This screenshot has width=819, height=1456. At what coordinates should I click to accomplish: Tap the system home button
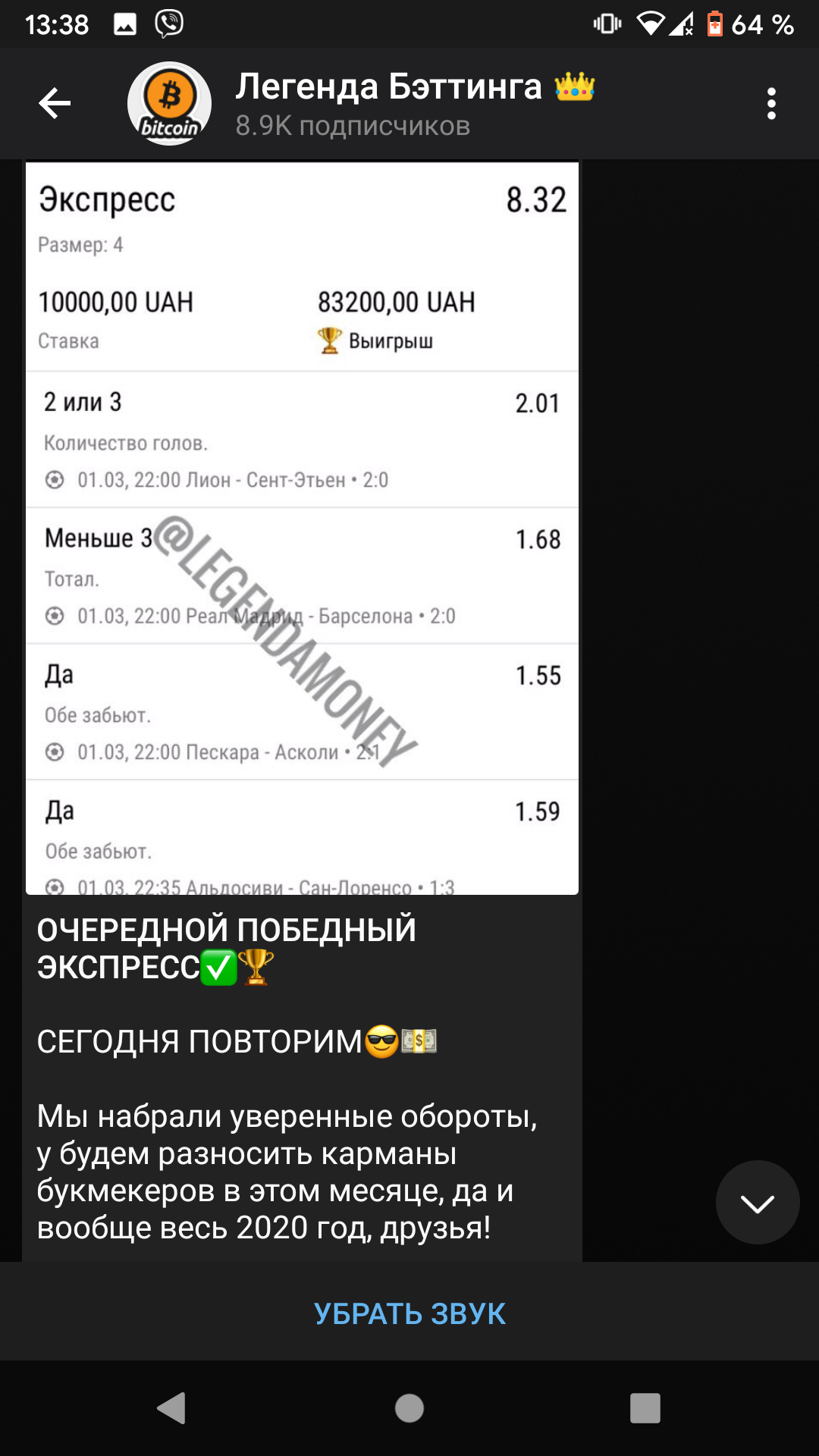coord(409,1409)
